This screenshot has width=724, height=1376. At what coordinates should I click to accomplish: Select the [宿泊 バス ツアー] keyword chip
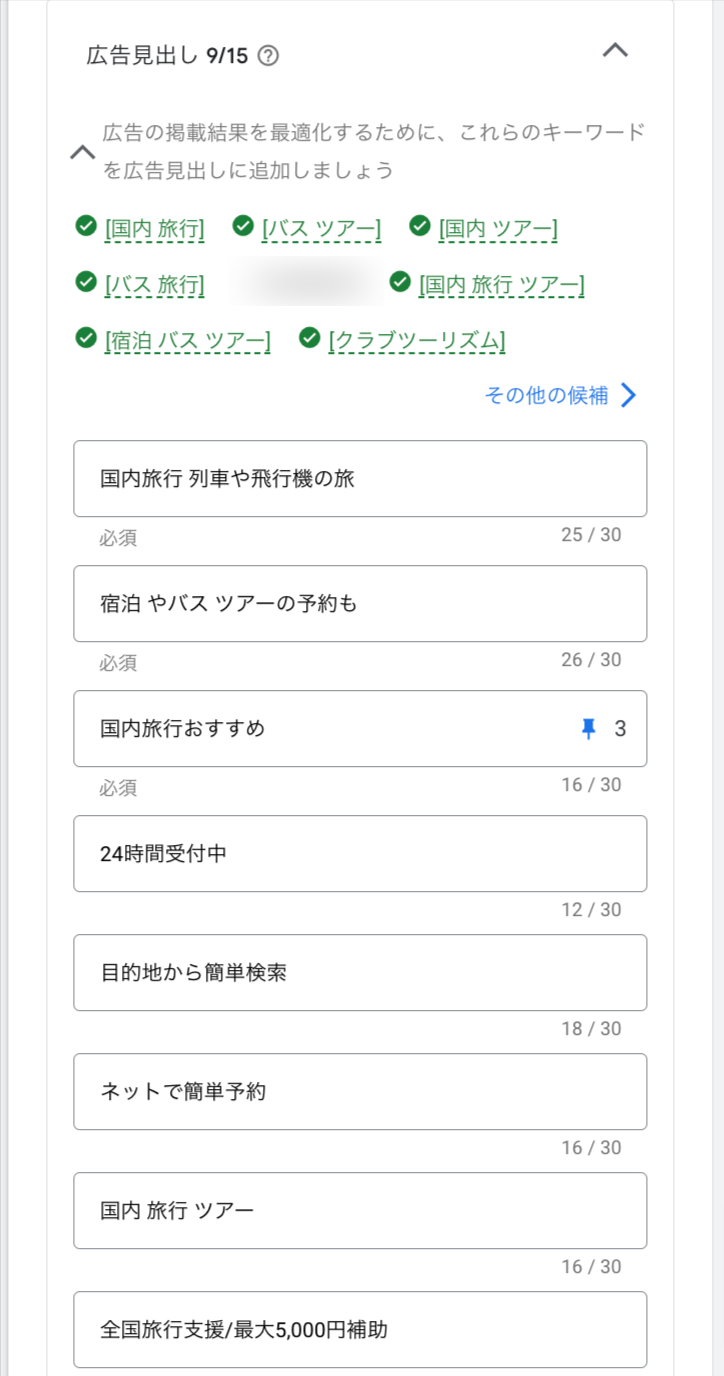point(188,341)
